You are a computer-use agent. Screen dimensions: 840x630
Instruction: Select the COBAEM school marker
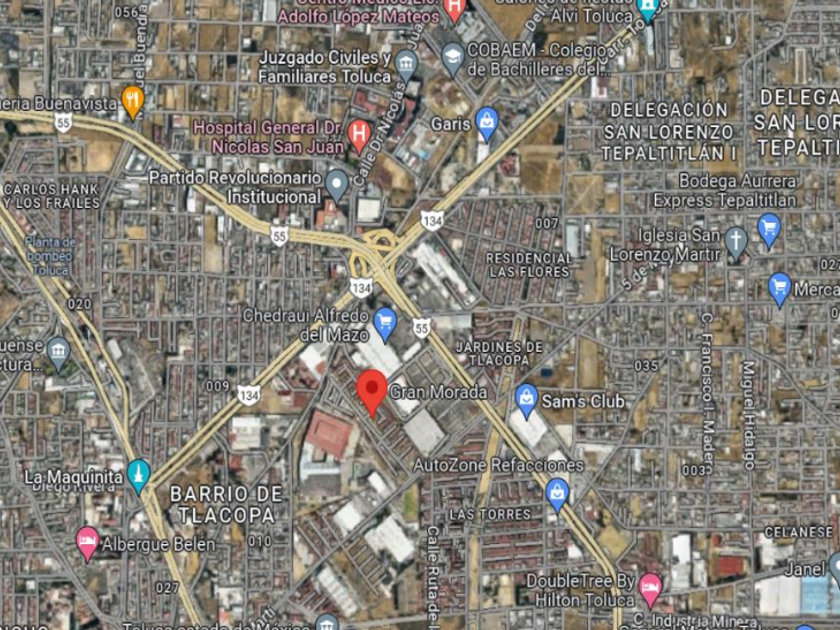tap(453, 60)
